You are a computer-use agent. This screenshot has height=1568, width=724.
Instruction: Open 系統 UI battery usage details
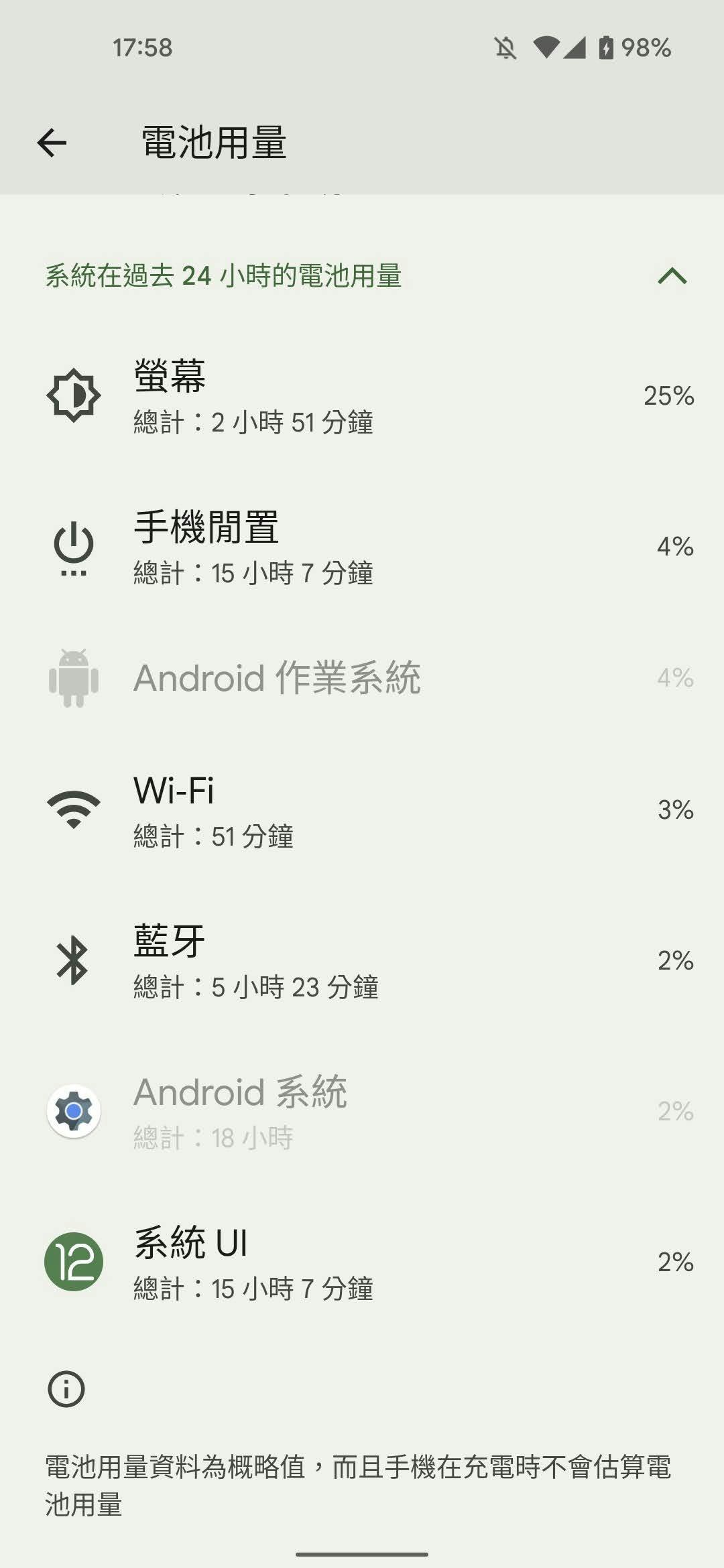click(362, 1262)
